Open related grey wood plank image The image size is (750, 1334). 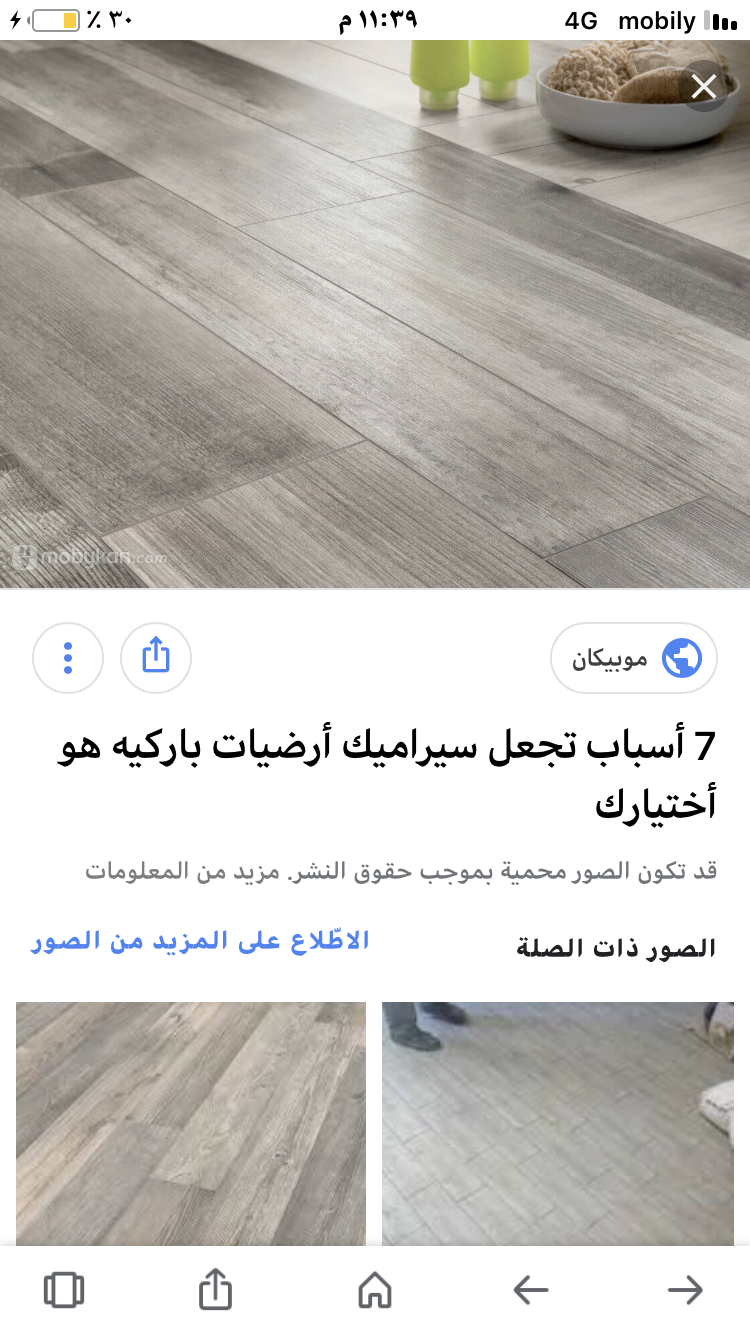(191, 1124)
